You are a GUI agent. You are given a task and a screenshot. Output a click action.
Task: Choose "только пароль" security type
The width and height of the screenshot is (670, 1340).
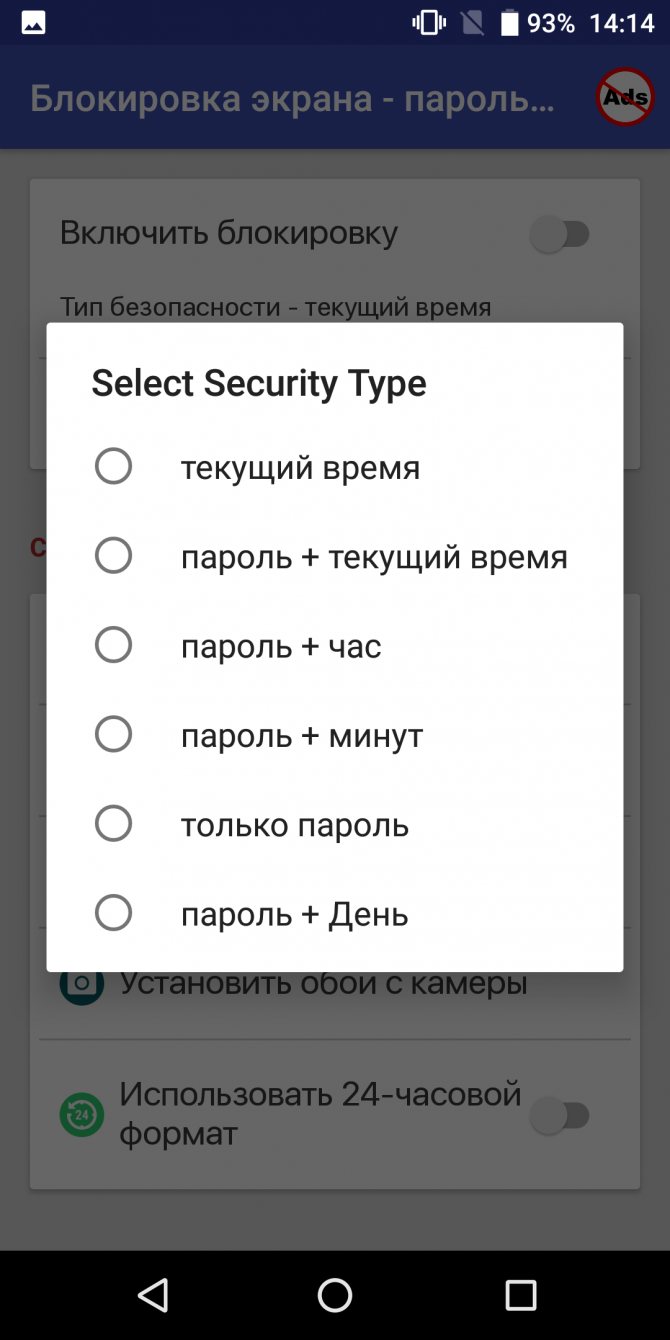tap(334, 825)
